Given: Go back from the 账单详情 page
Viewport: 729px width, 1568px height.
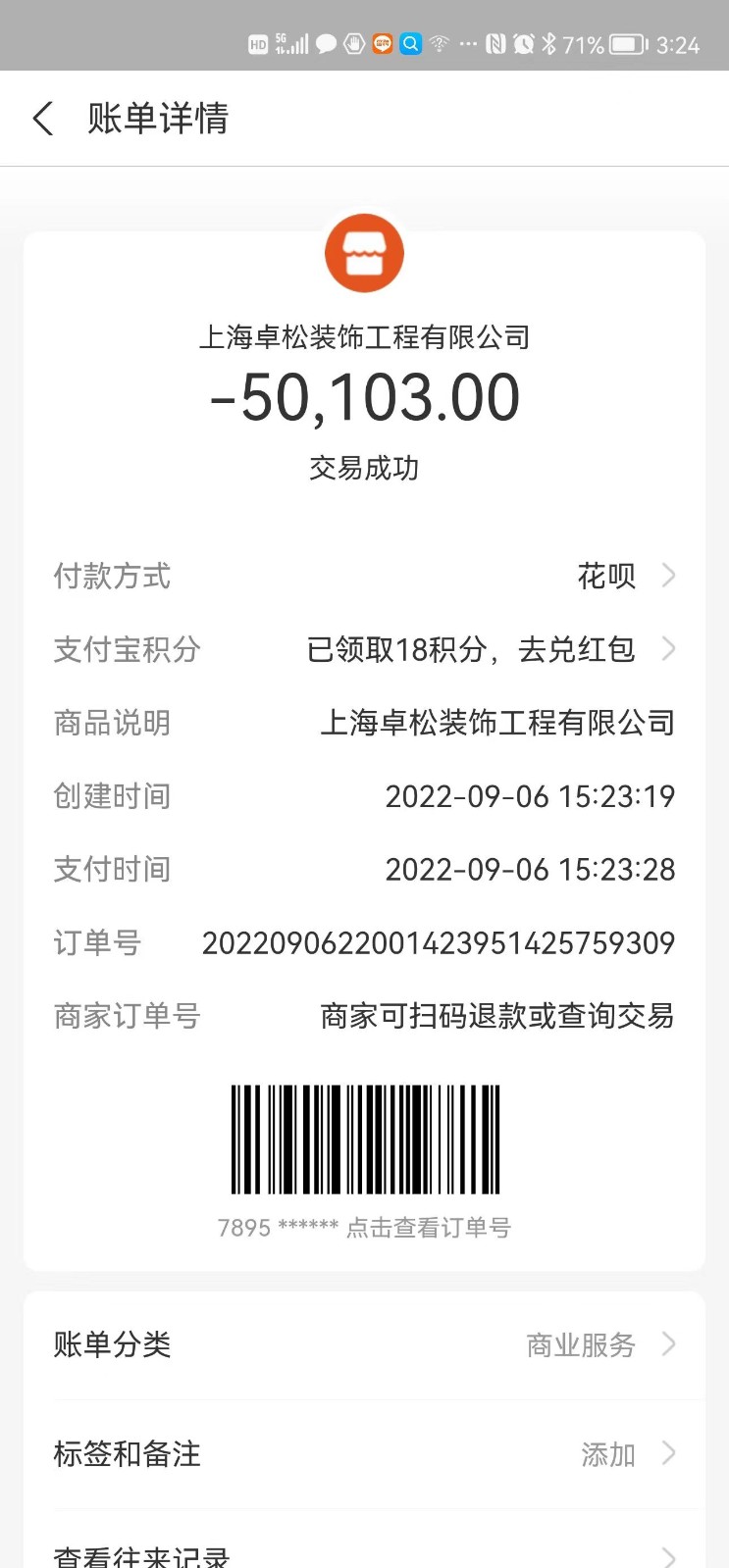Looking at the screenshot, I should coord(43,119).
